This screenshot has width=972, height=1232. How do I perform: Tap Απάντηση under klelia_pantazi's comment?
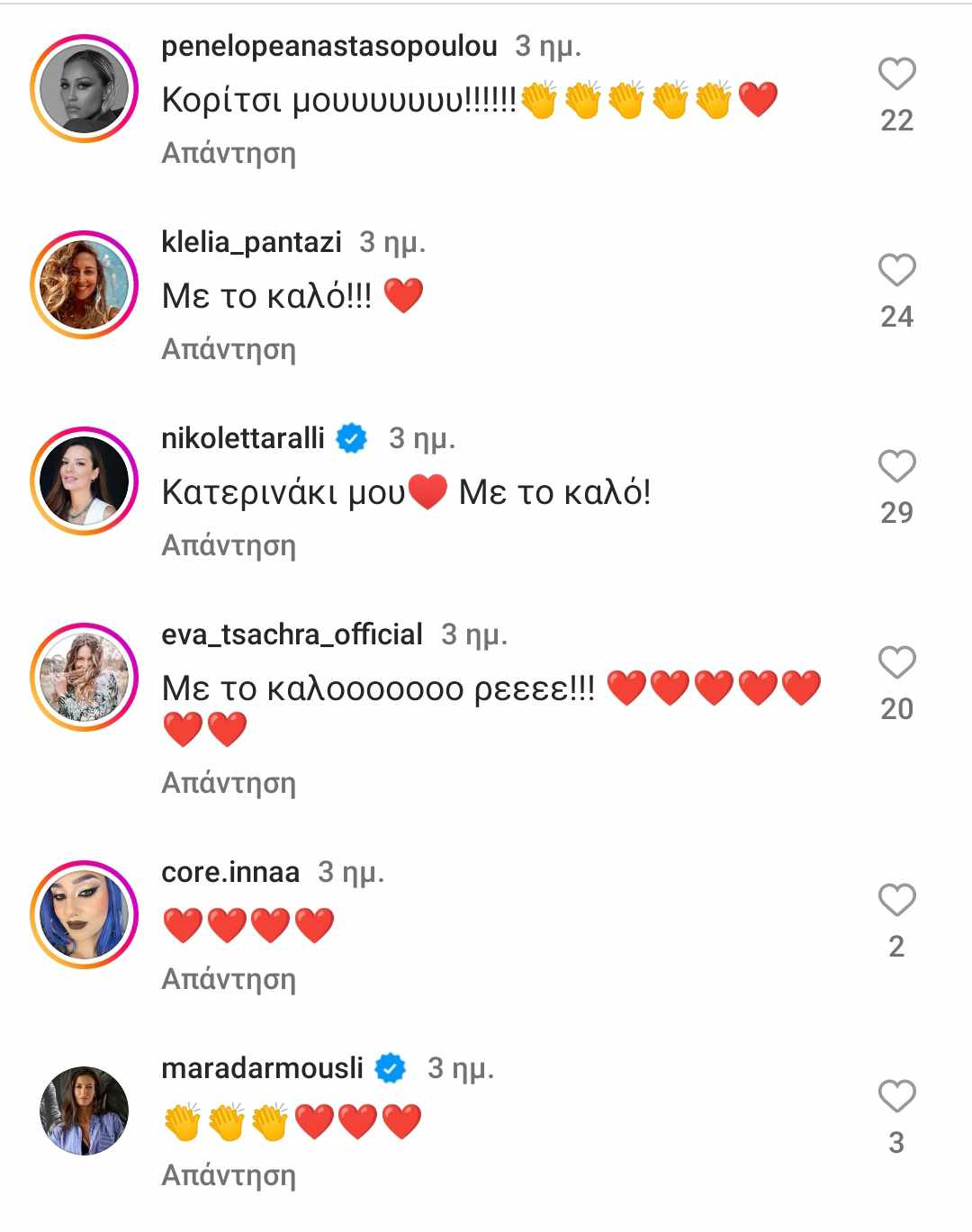tap(229, 349)
